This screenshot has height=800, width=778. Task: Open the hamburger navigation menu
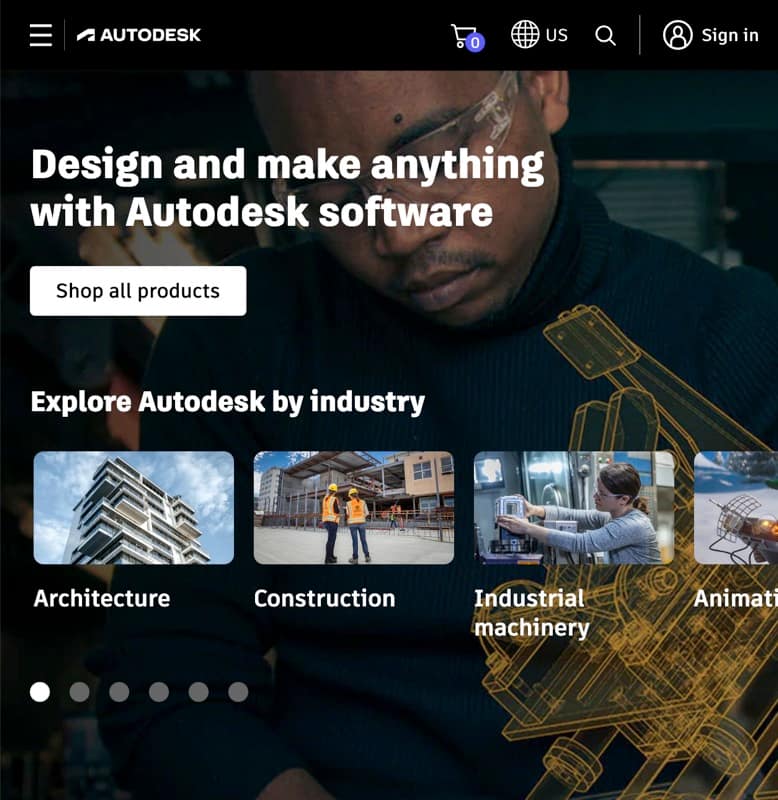(40, 35)
